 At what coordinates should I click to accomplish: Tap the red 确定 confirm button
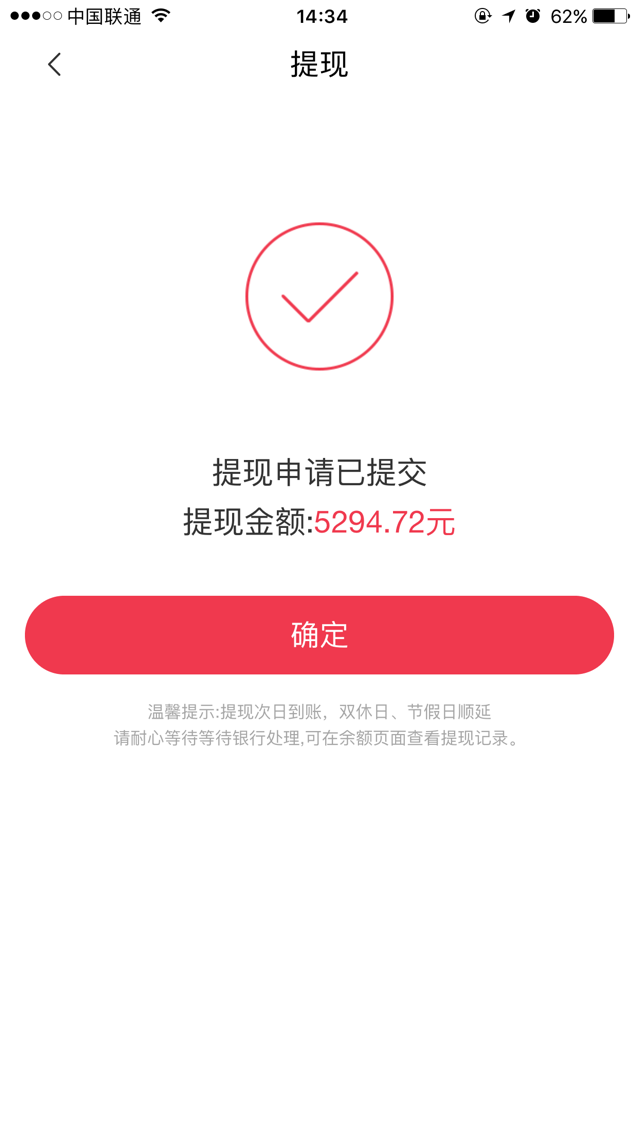click(x=319, y=635)
